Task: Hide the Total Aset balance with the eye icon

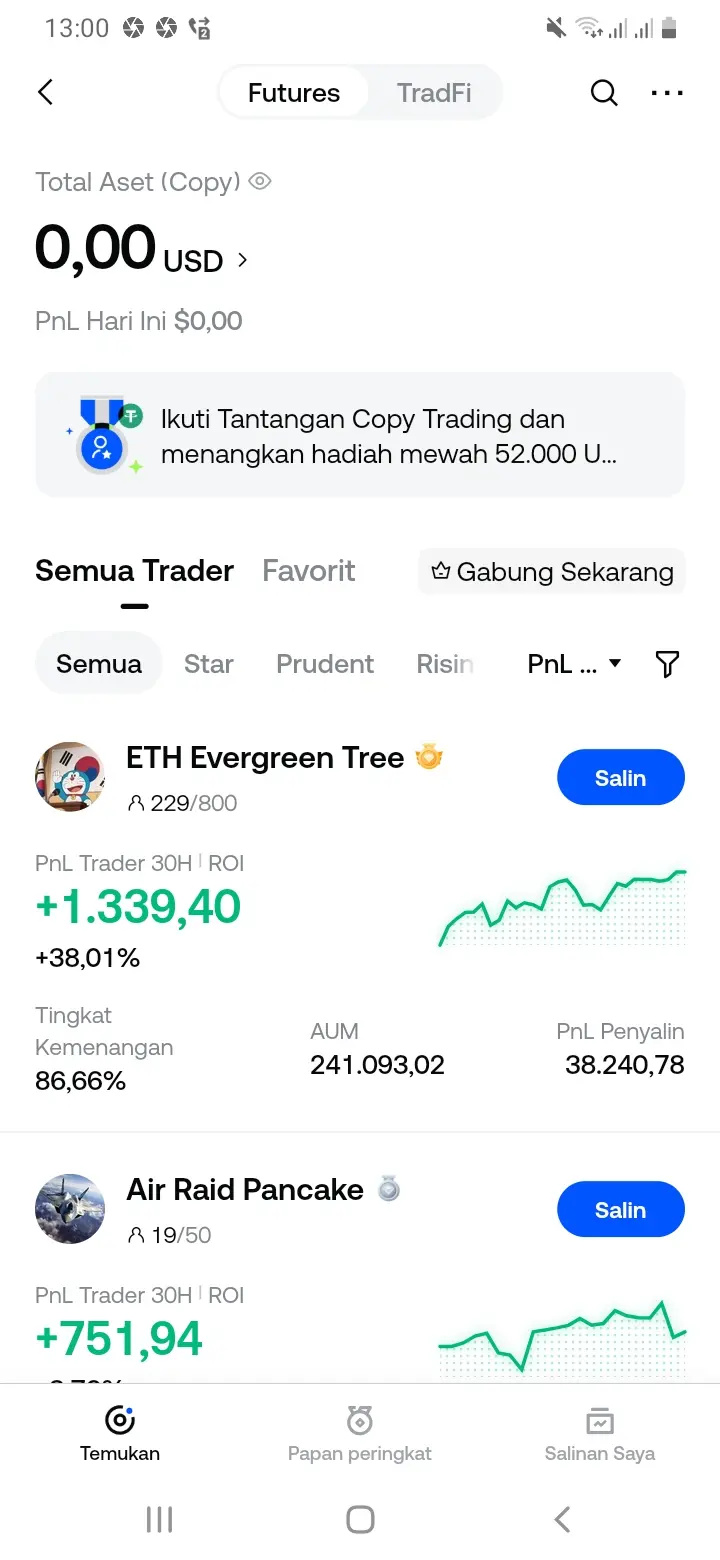Action: 260,182
